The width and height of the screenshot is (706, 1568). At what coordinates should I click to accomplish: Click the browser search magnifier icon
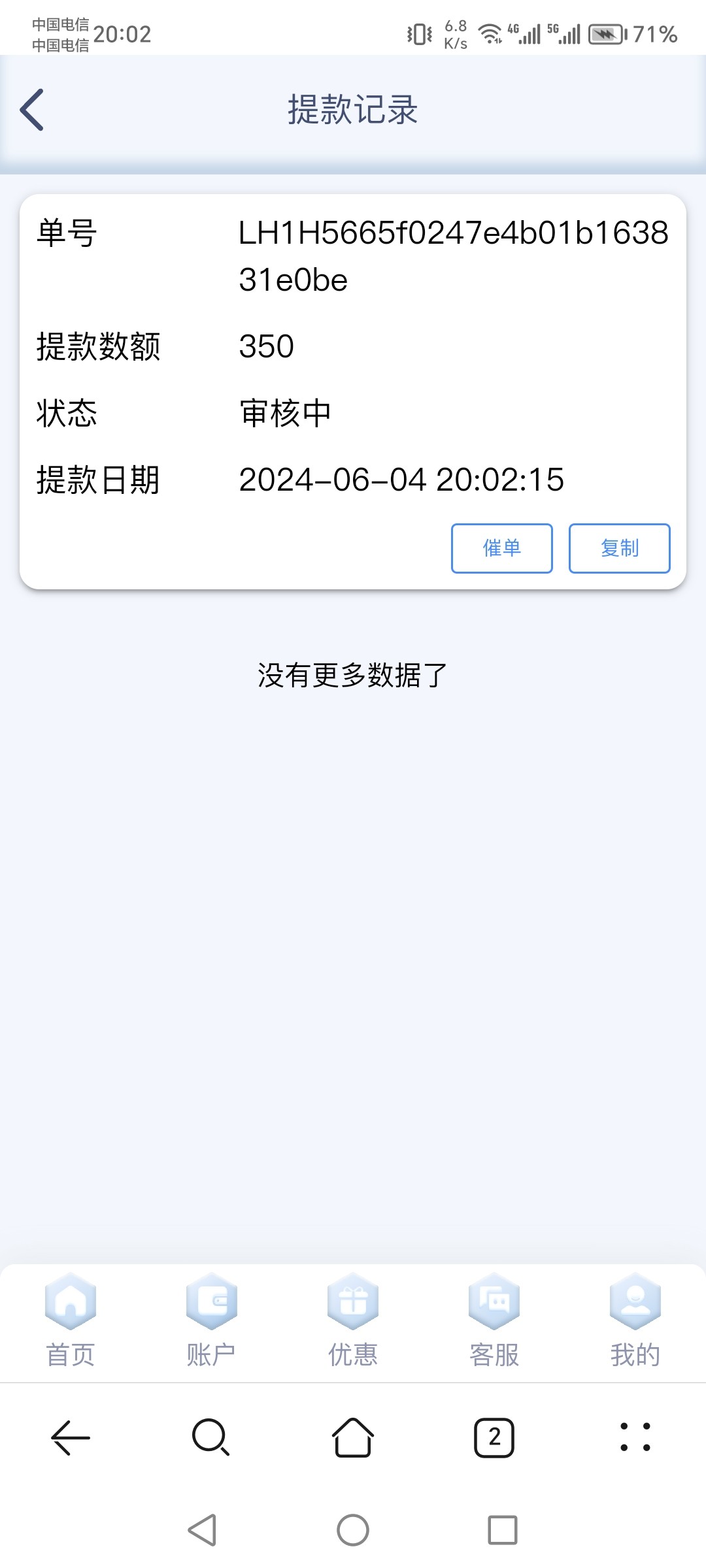pos(210,1437)
